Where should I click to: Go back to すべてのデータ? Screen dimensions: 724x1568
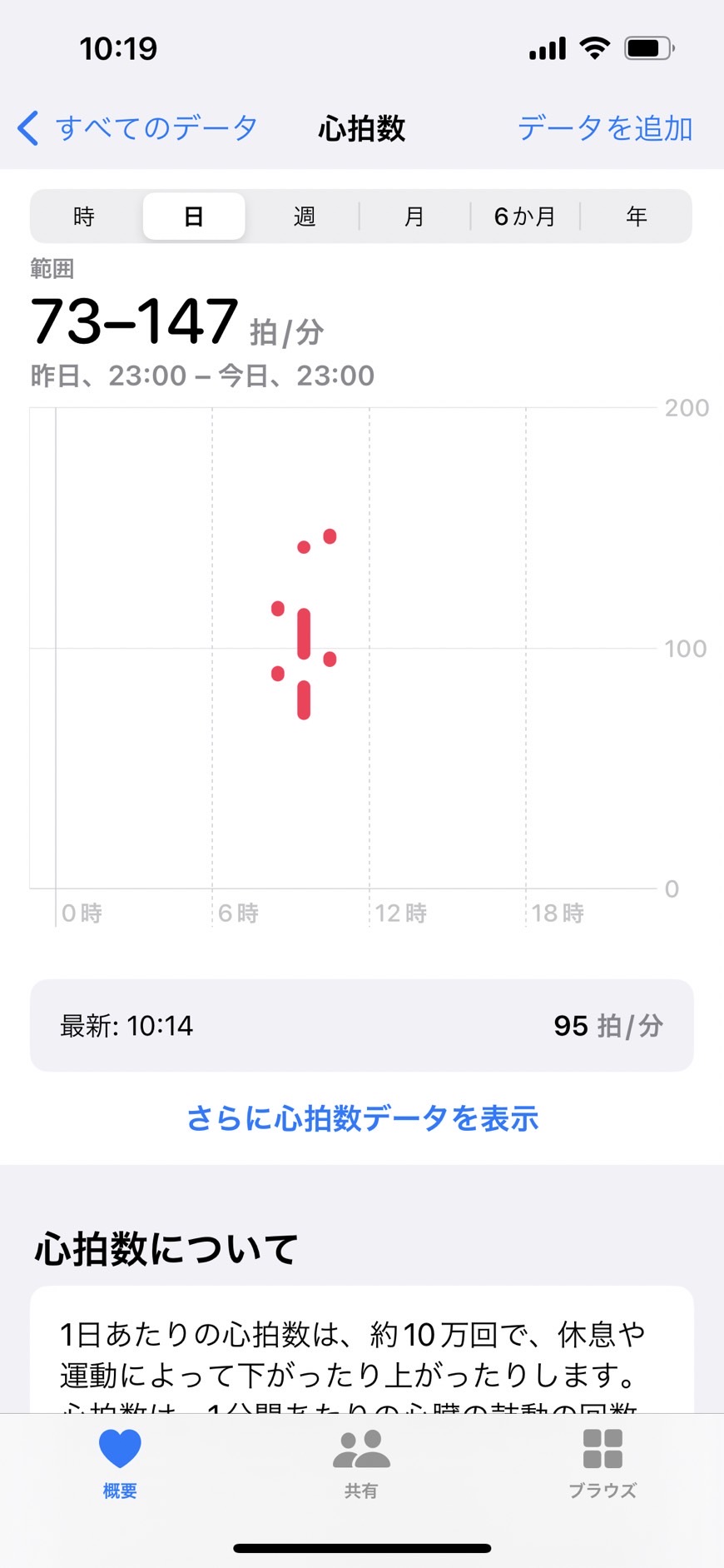[x=137, y=128]
